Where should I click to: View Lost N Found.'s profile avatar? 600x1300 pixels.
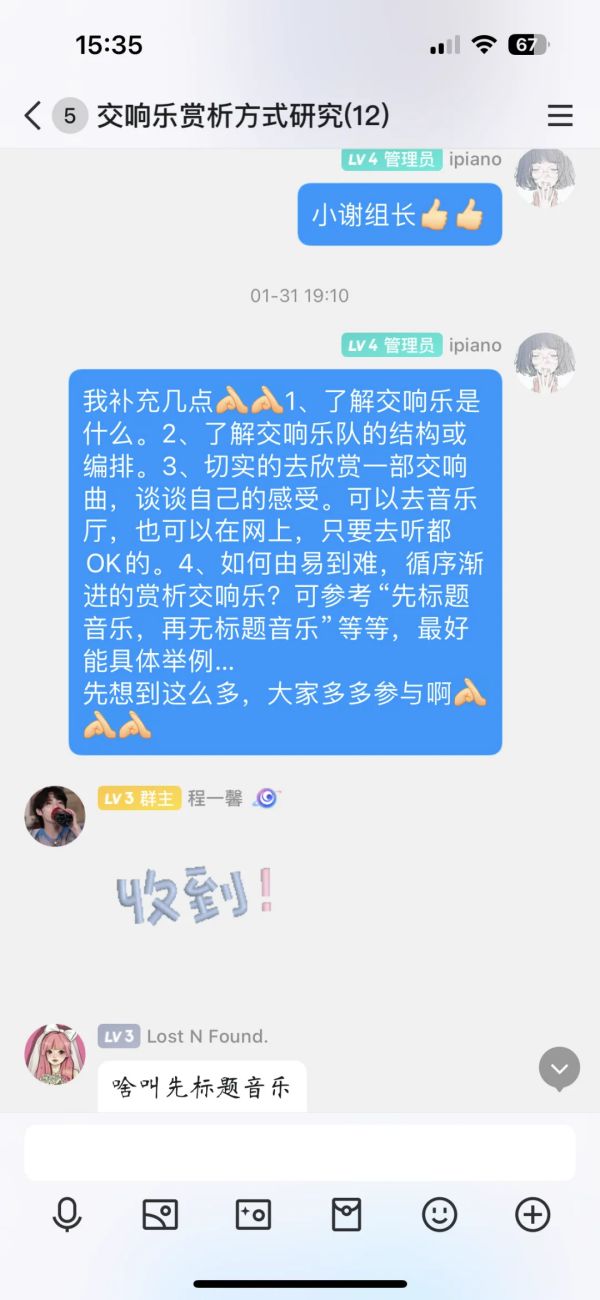[x=55, y=1054]
